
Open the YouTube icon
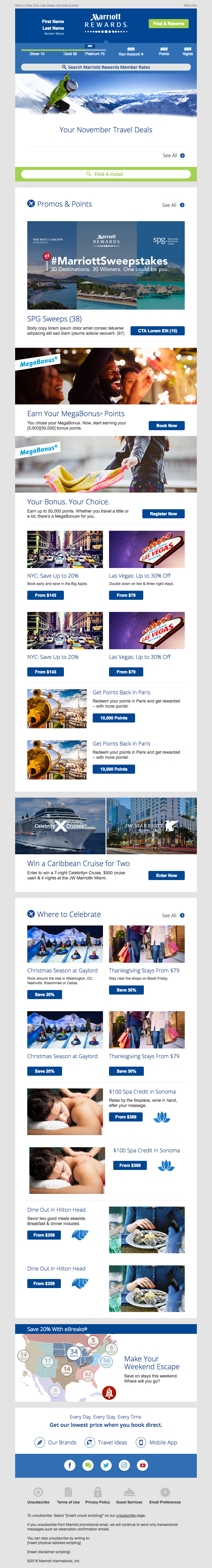142,1465
